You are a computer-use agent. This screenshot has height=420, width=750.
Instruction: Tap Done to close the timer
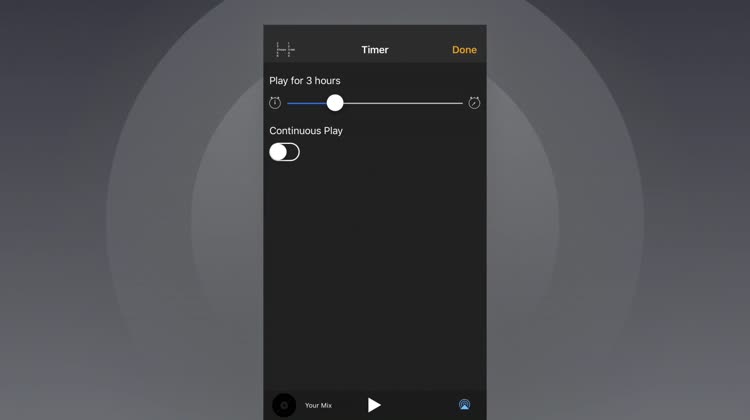[464, 50]
